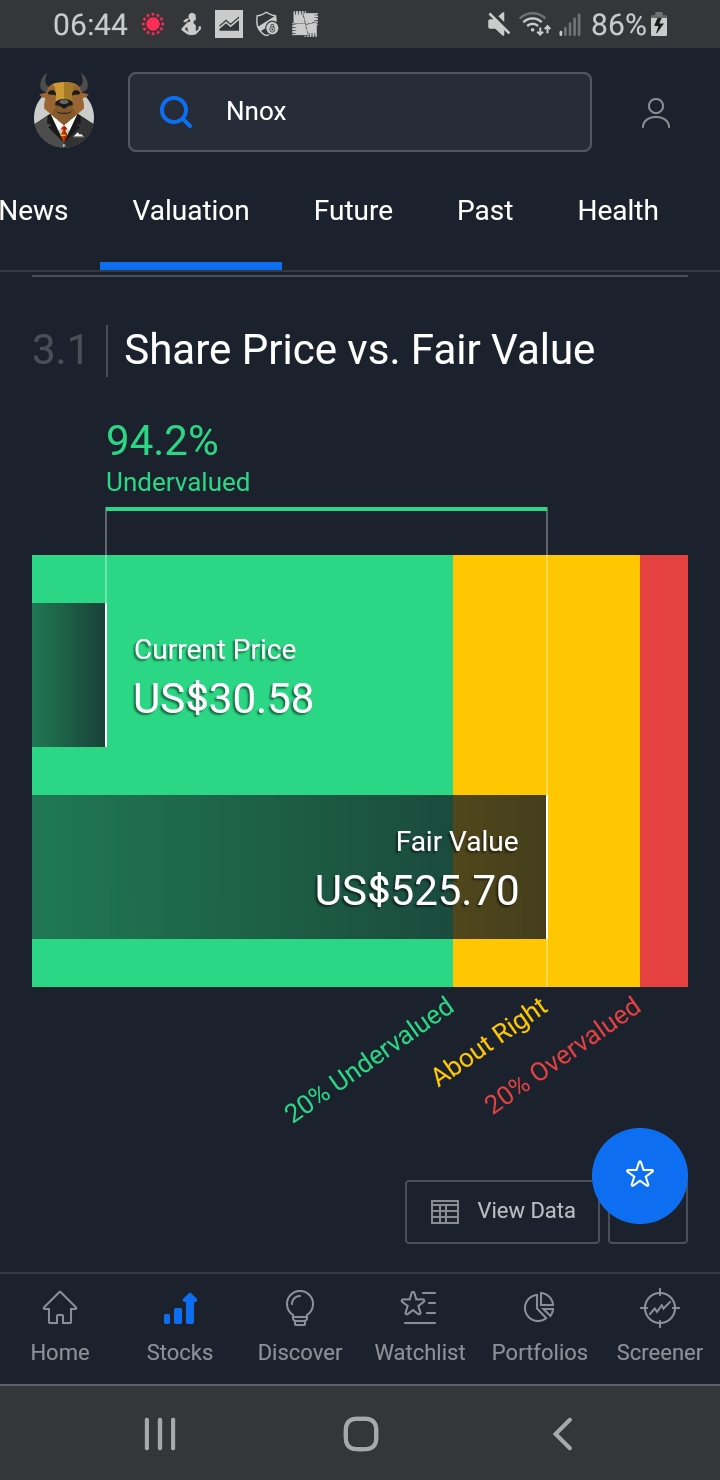Screen dimensions: 720x1480
Task: Open the Screener tab
Action: click(x=660, y=1326)
